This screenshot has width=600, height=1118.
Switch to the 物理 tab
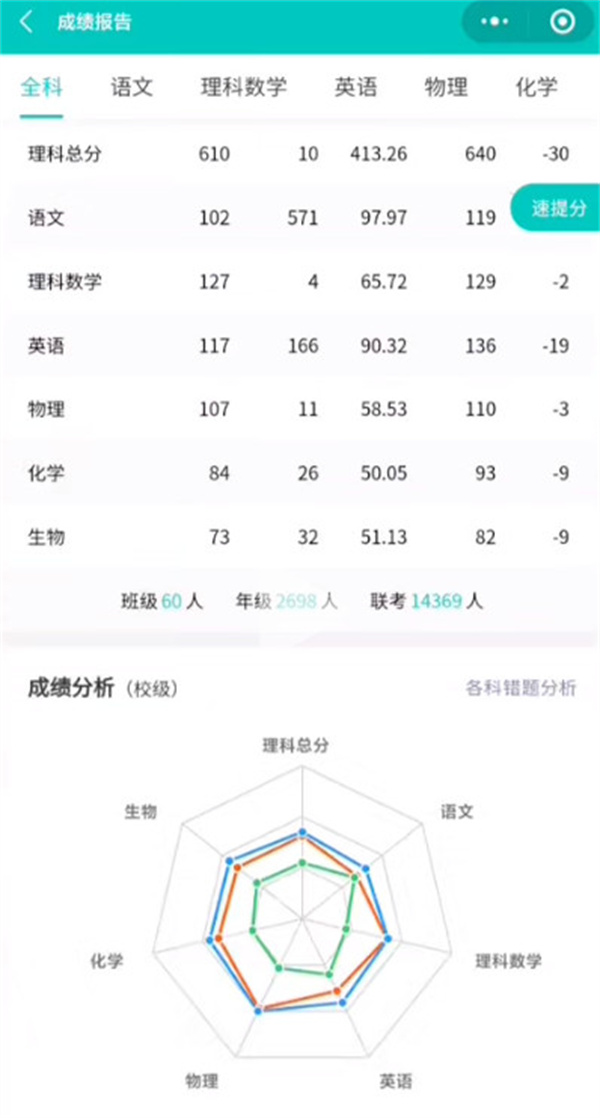pos(446,87)
